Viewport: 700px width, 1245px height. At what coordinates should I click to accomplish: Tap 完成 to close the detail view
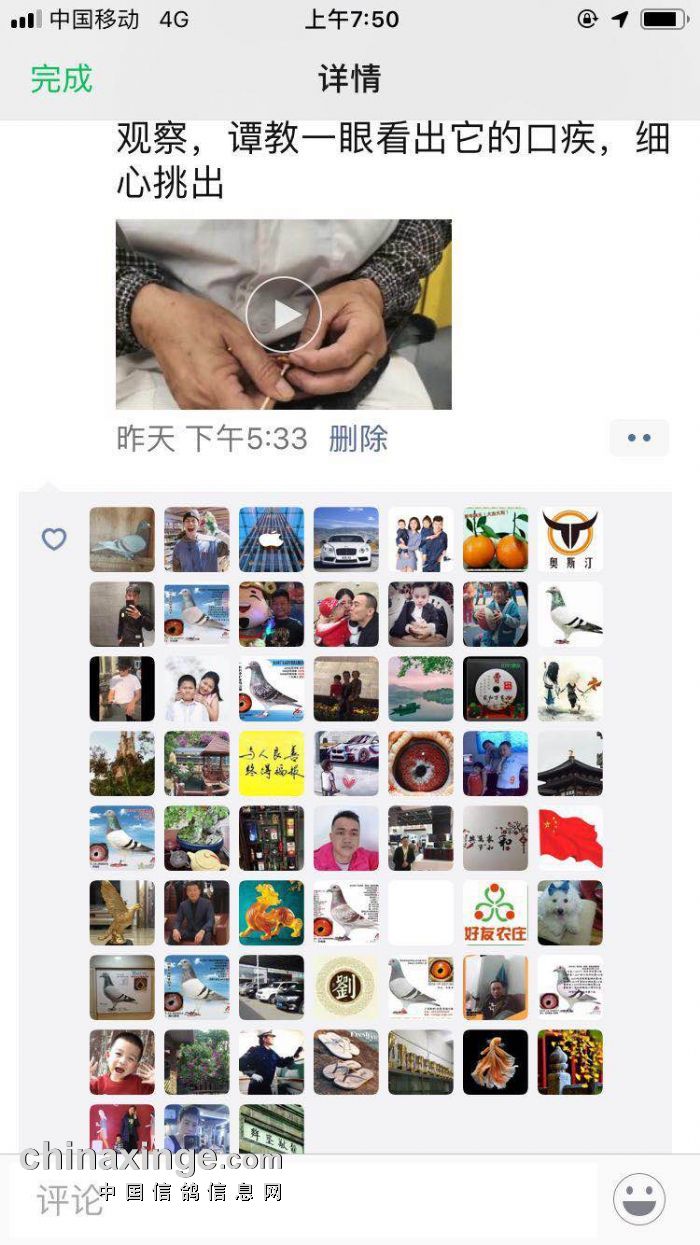pos(61,79)
